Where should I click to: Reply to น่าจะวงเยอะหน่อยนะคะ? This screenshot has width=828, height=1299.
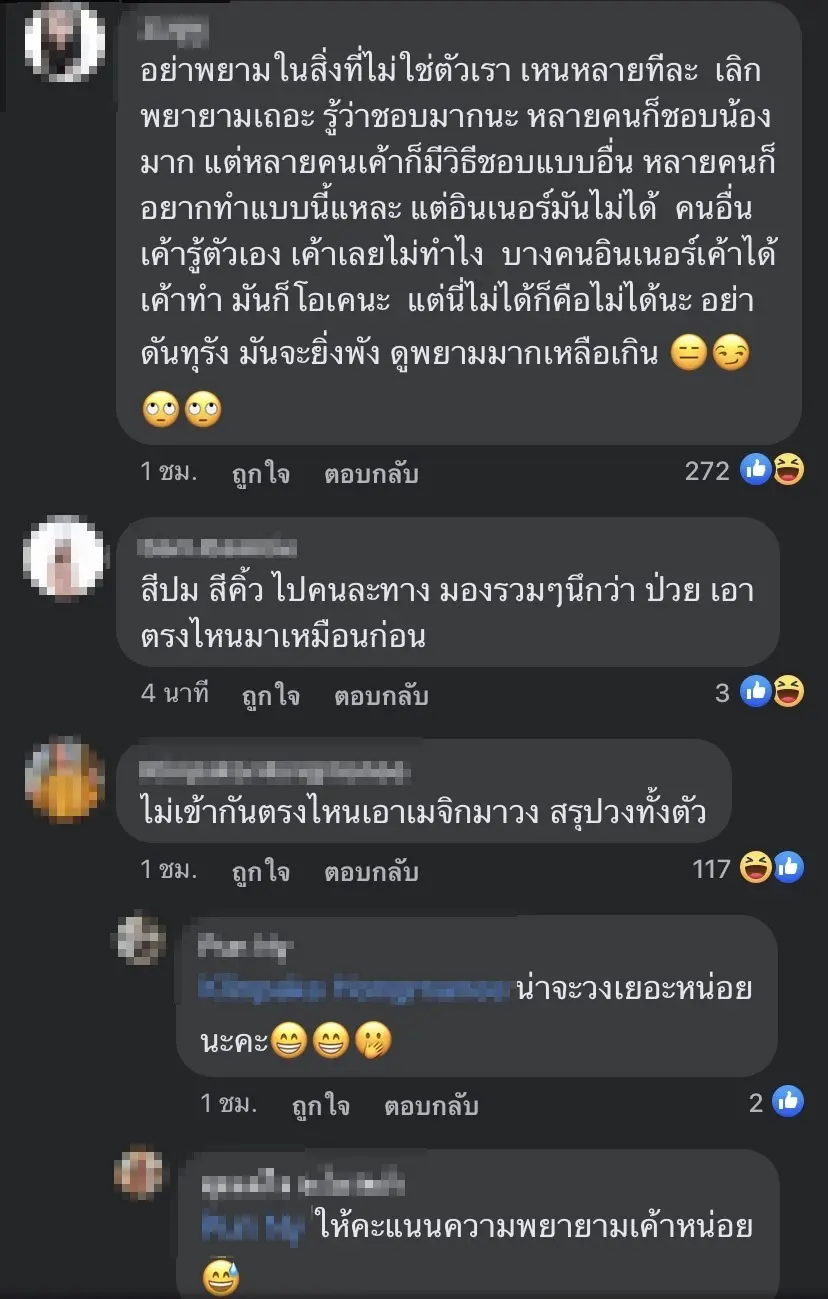click(430, 1105)
